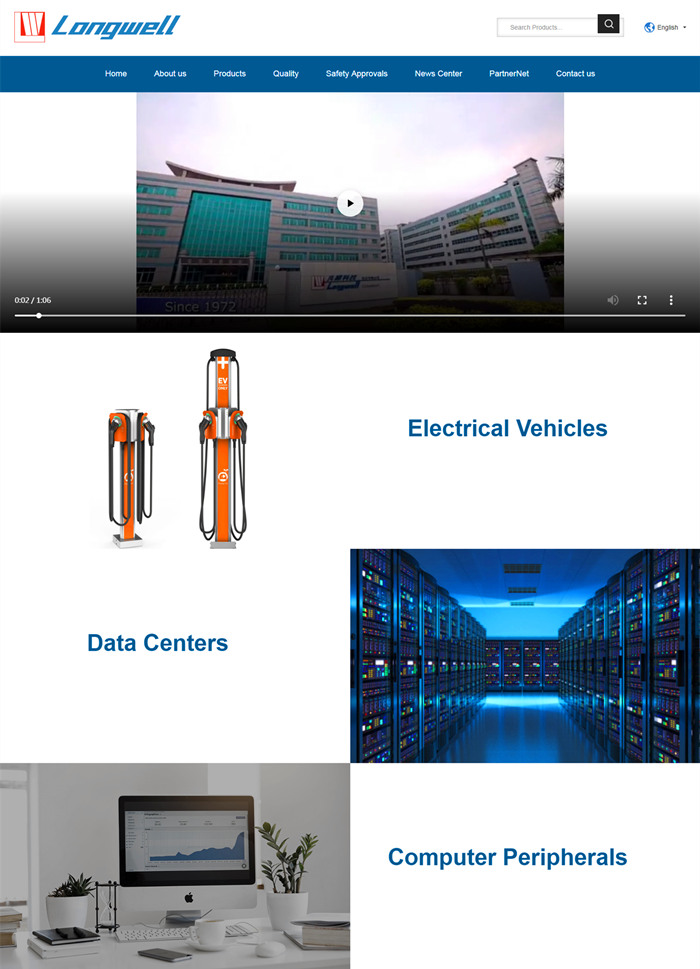Open the Data Centers category
This screenshot has width=700, height=969.
point(157,643)
